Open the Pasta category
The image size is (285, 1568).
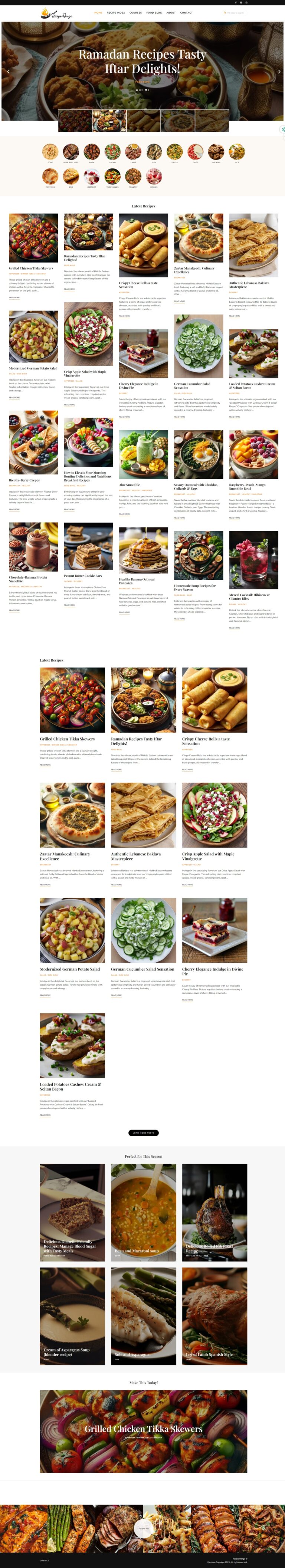pos(175,152)
